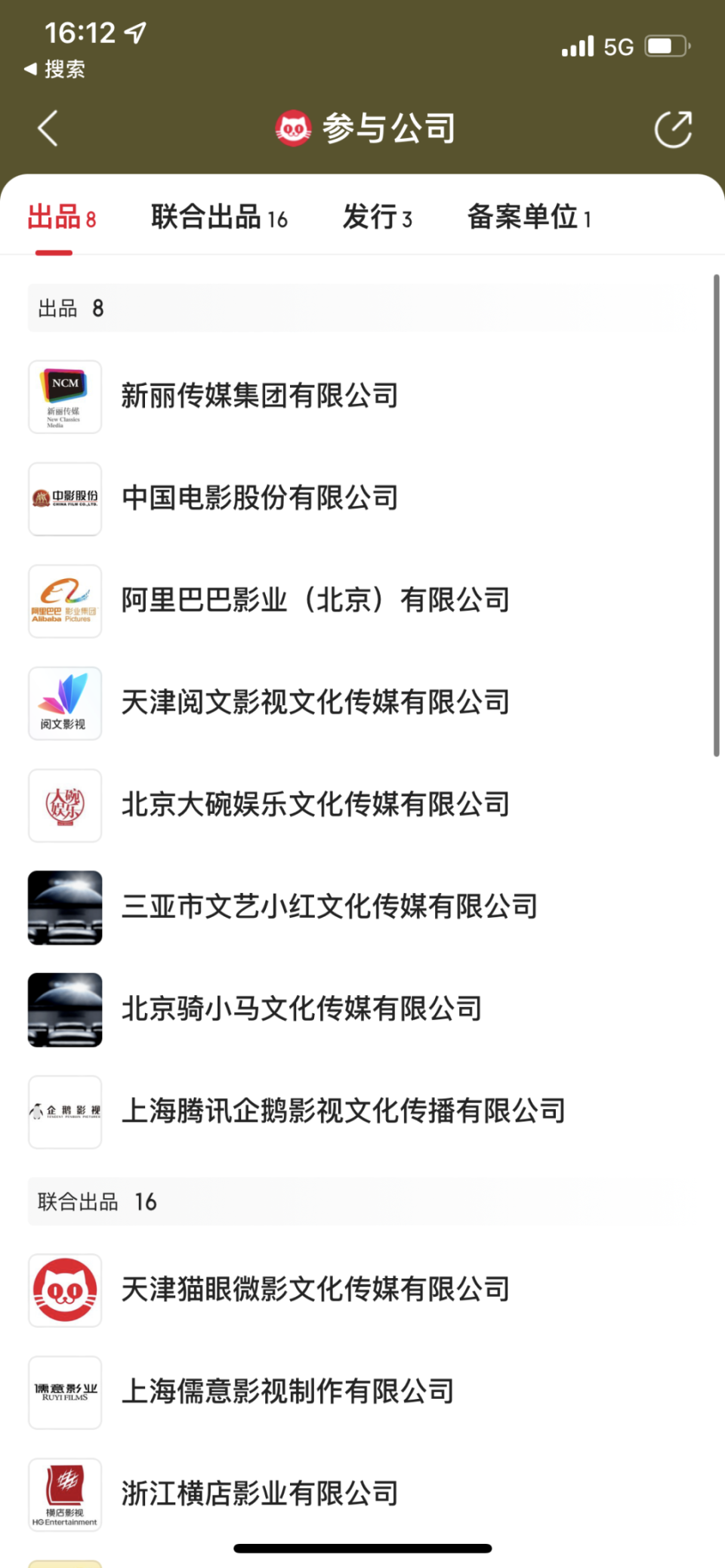The height and width of the screenshot is (1568, 725).
Task: Go back using the arrow icon
Action: (x=48, y=128)
